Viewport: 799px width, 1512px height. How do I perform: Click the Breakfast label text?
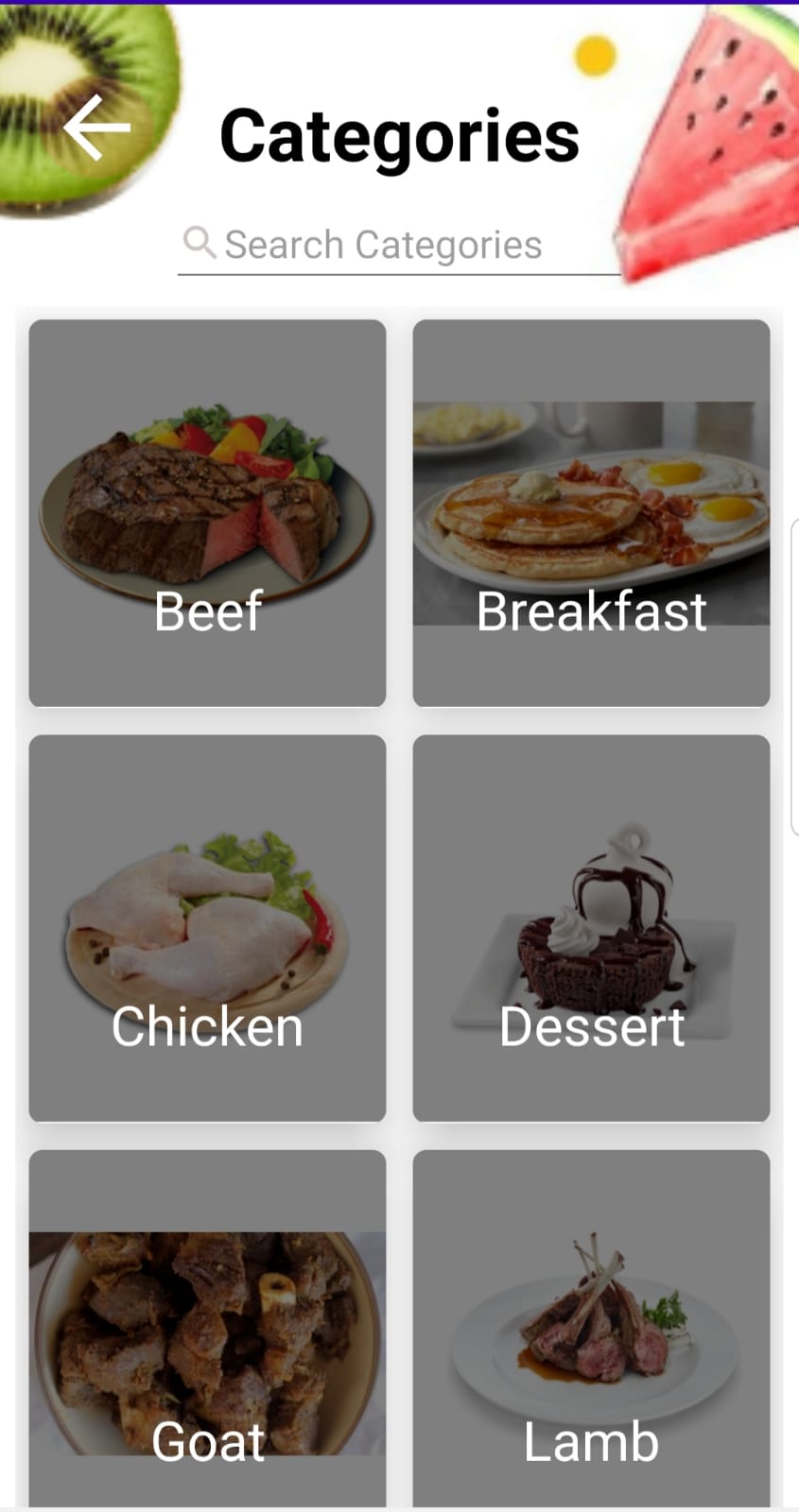click(x=591, y=611)
